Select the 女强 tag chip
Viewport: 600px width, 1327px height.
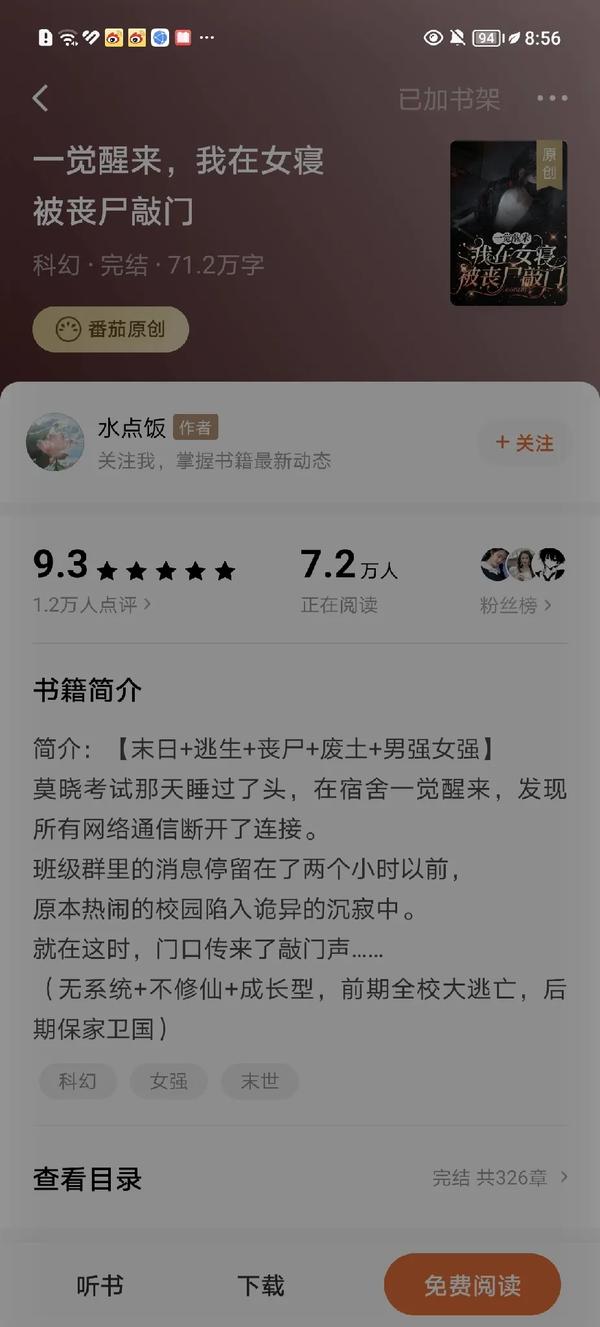pos(169,1081)
